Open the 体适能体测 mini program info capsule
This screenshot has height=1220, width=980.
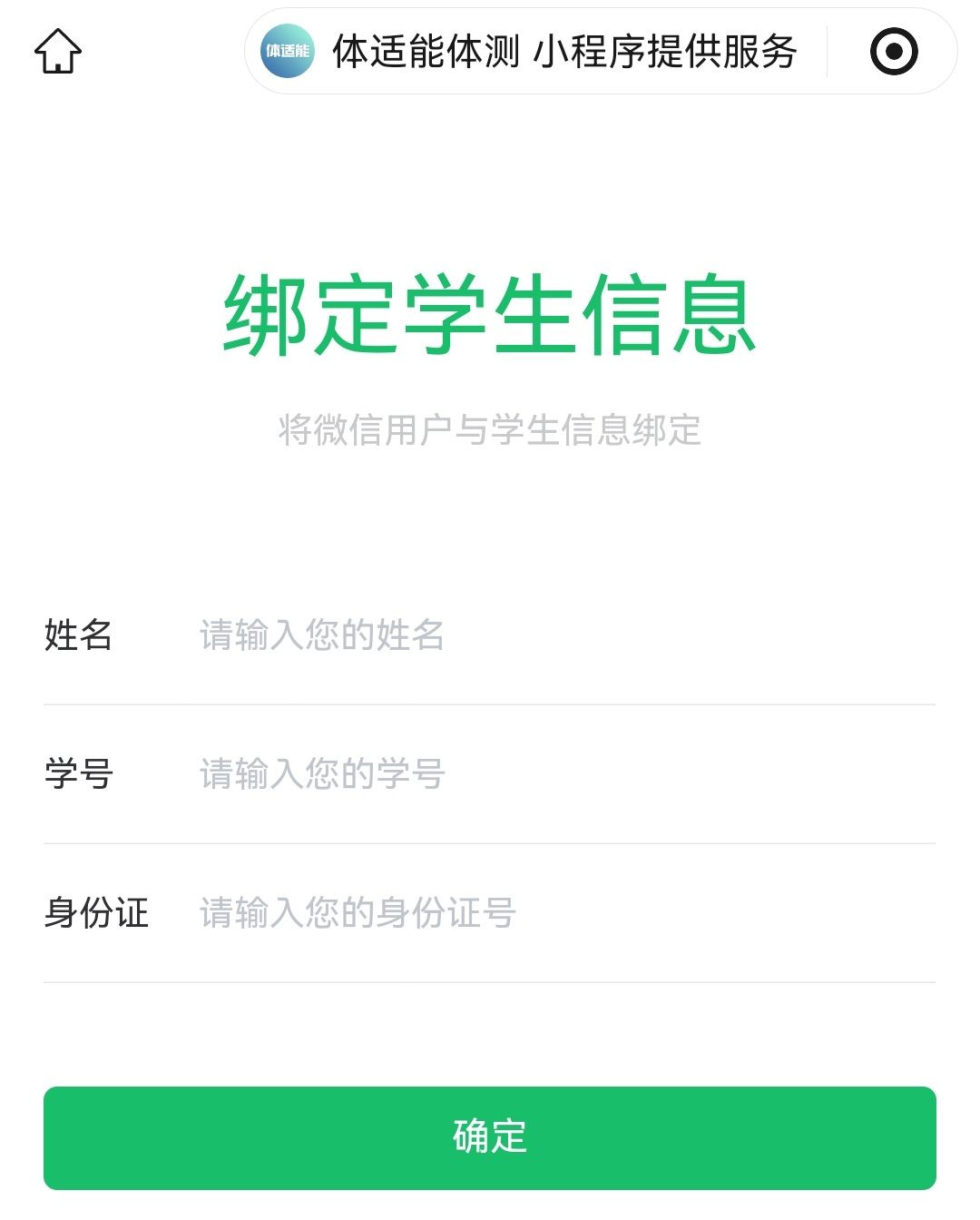point(535,52)
